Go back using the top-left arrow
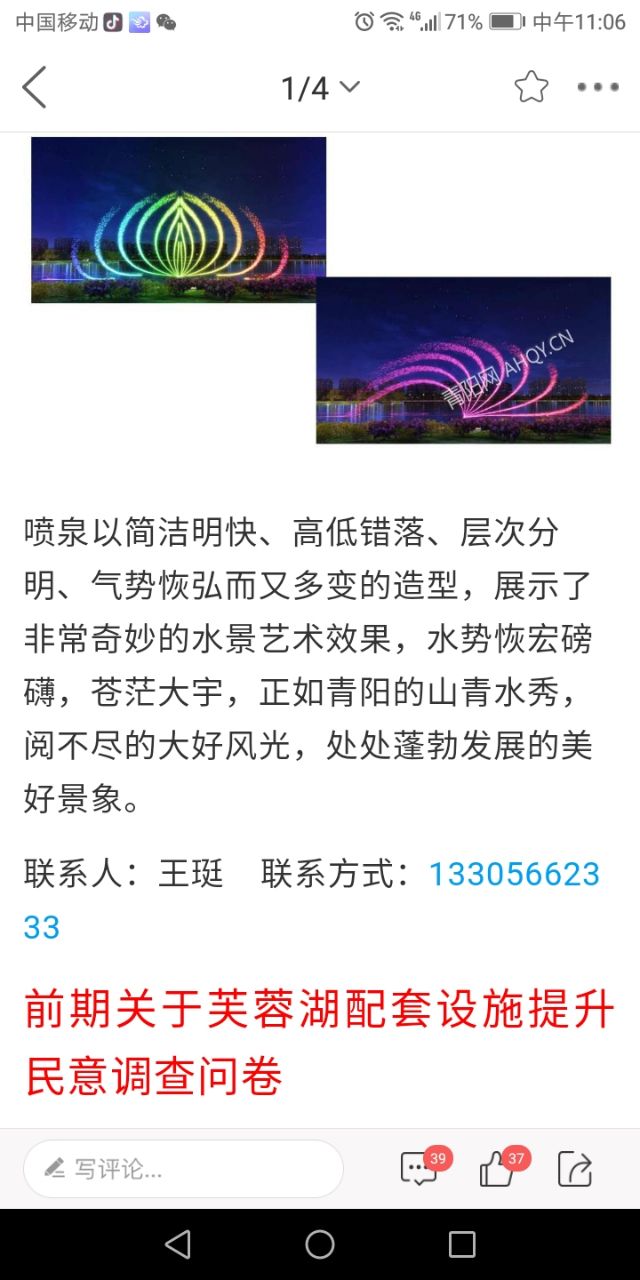 coord(35,88)
